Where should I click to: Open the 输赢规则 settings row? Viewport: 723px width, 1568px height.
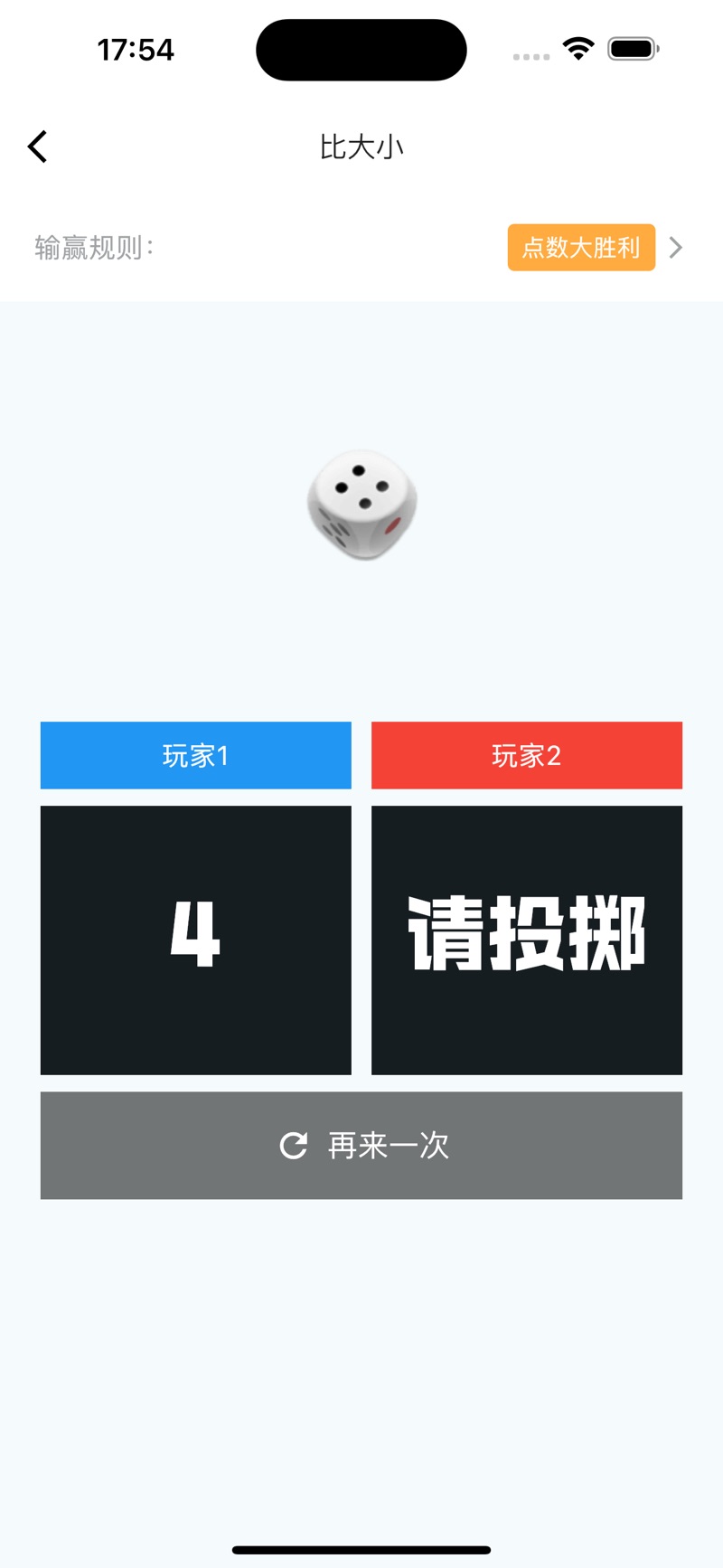point(93,248)
